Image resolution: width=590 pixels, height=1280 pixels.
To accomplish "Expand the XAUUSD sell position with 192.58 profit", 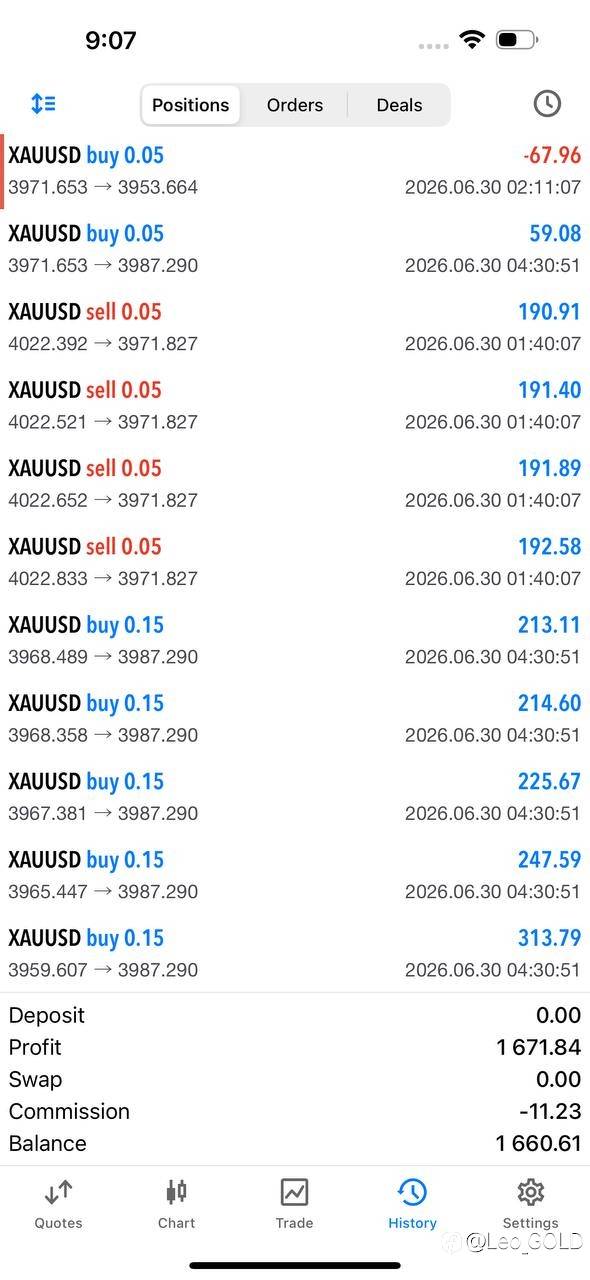I will (295, 561).
